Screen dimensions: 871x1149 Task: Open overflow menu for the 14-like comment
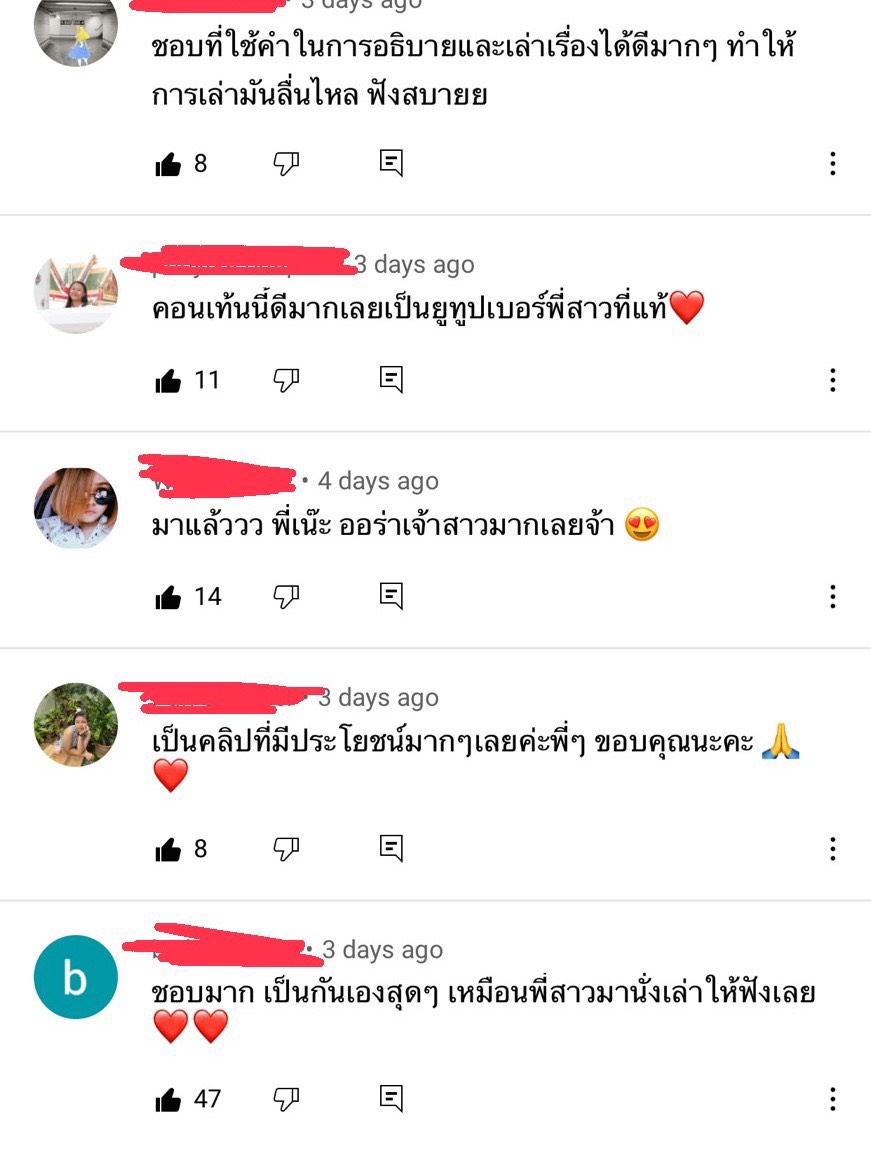click(x=832, y=597)
